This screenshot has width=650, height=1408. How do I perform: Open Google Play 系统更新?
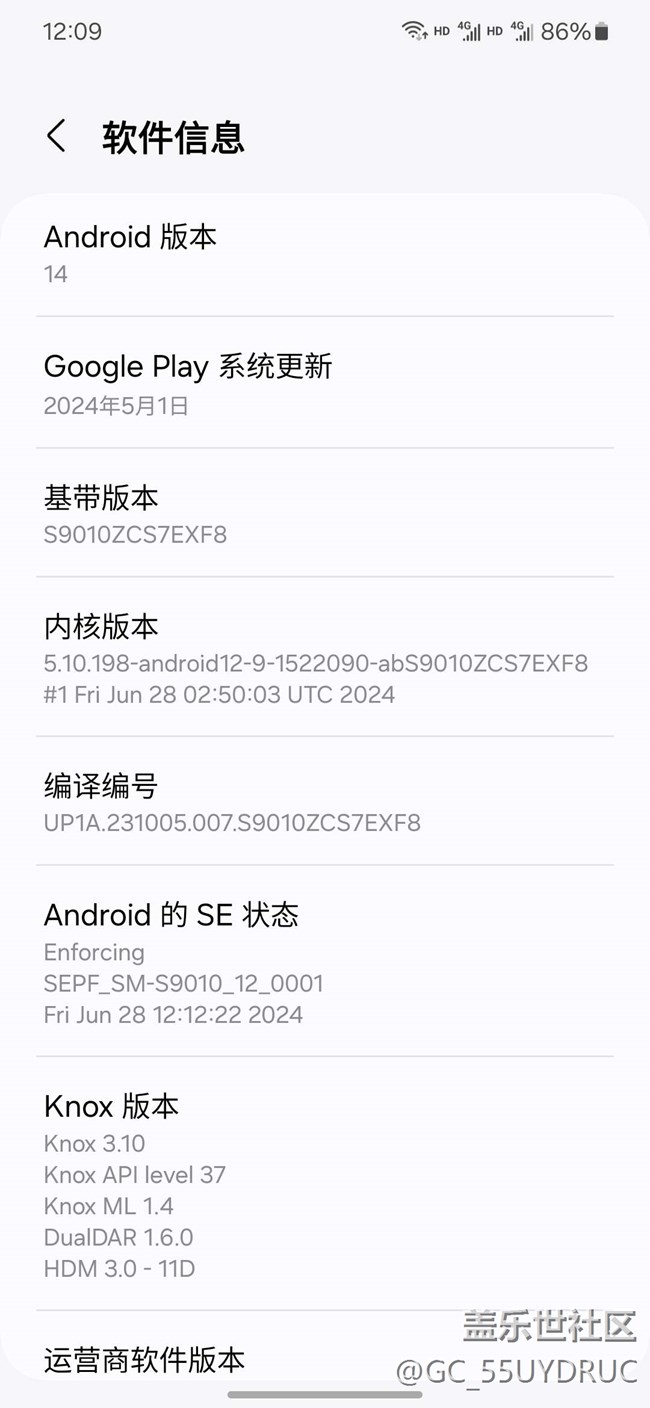(x=325, y=384)
